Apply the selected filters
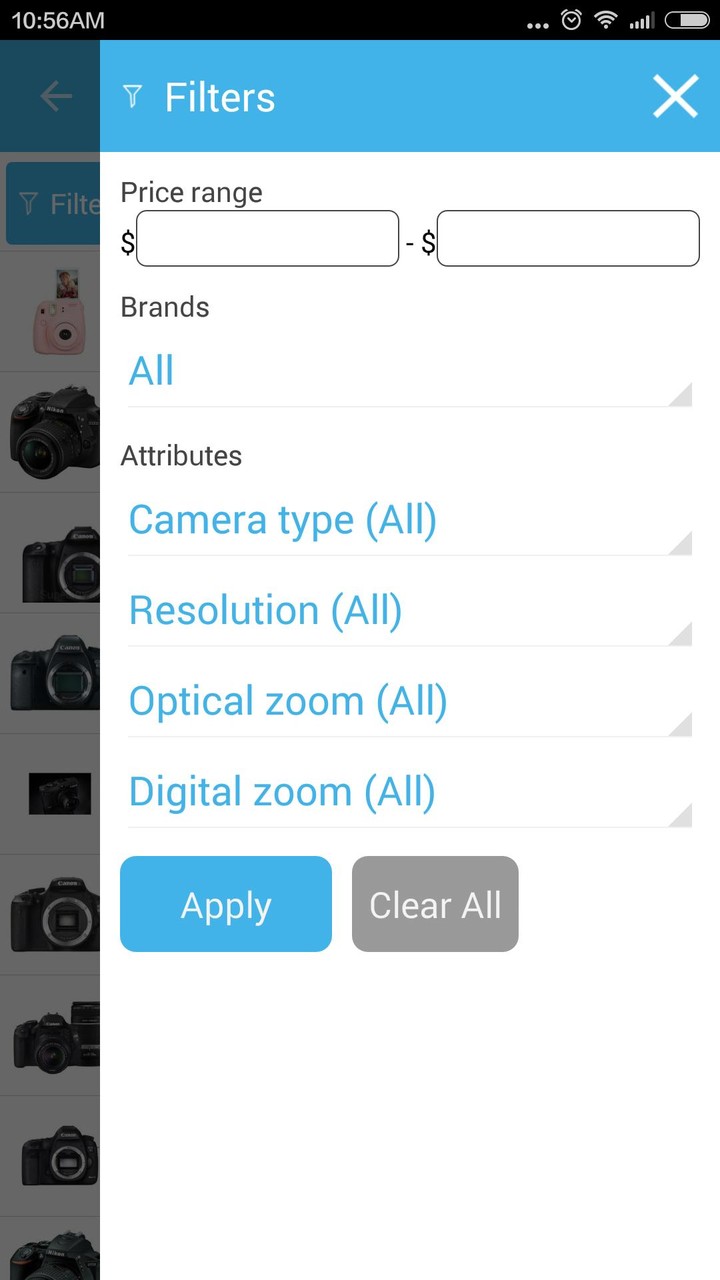The image size is (720, 1280). click(225, 903)
